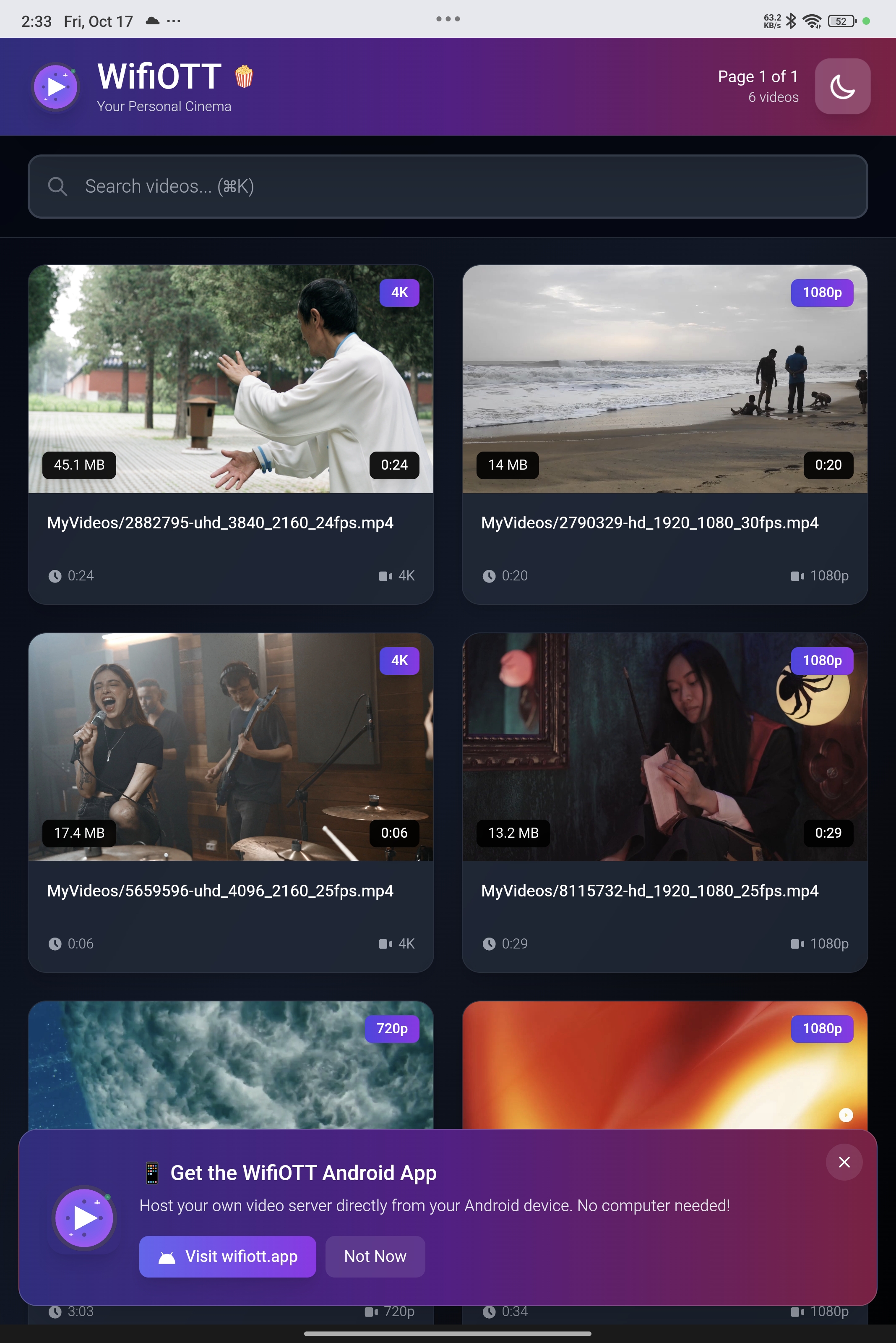Image resolution: width=896 pixels, height=1343 pixels.
Task: Choose Not Now on the app banner
Action: (x=375, y=1257)
